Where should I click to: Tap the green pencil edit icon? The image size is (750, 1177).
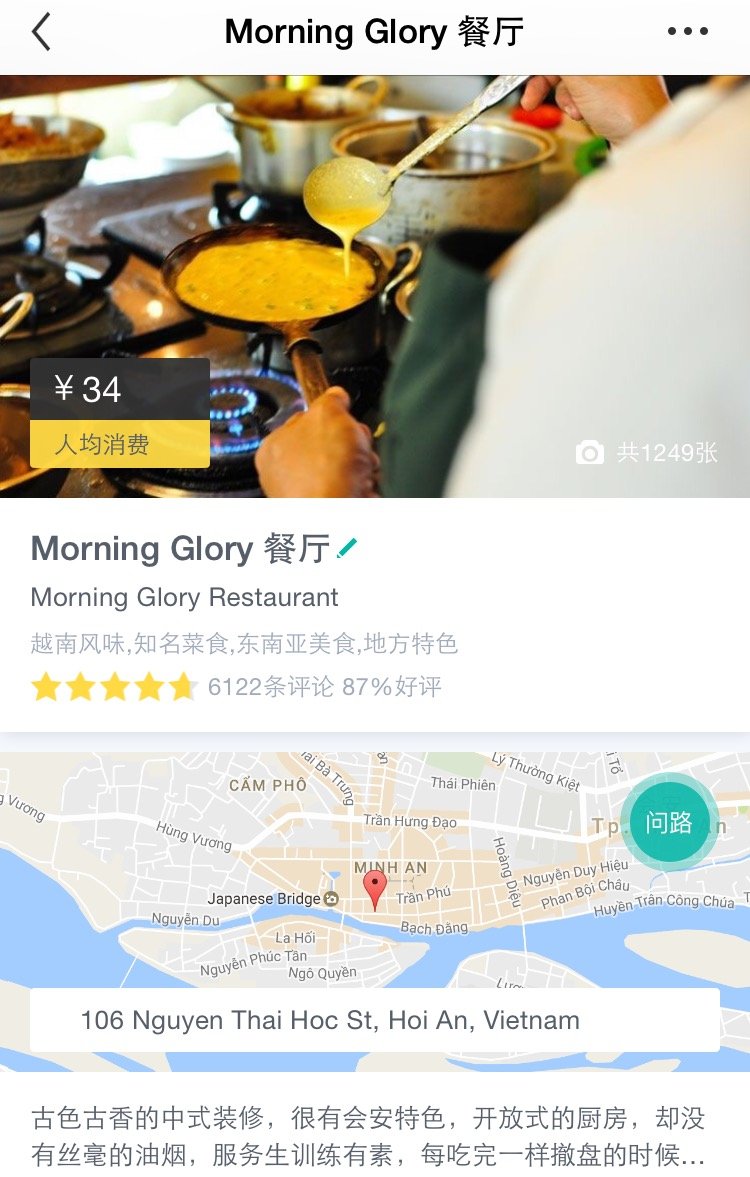(x=347, y=548)
